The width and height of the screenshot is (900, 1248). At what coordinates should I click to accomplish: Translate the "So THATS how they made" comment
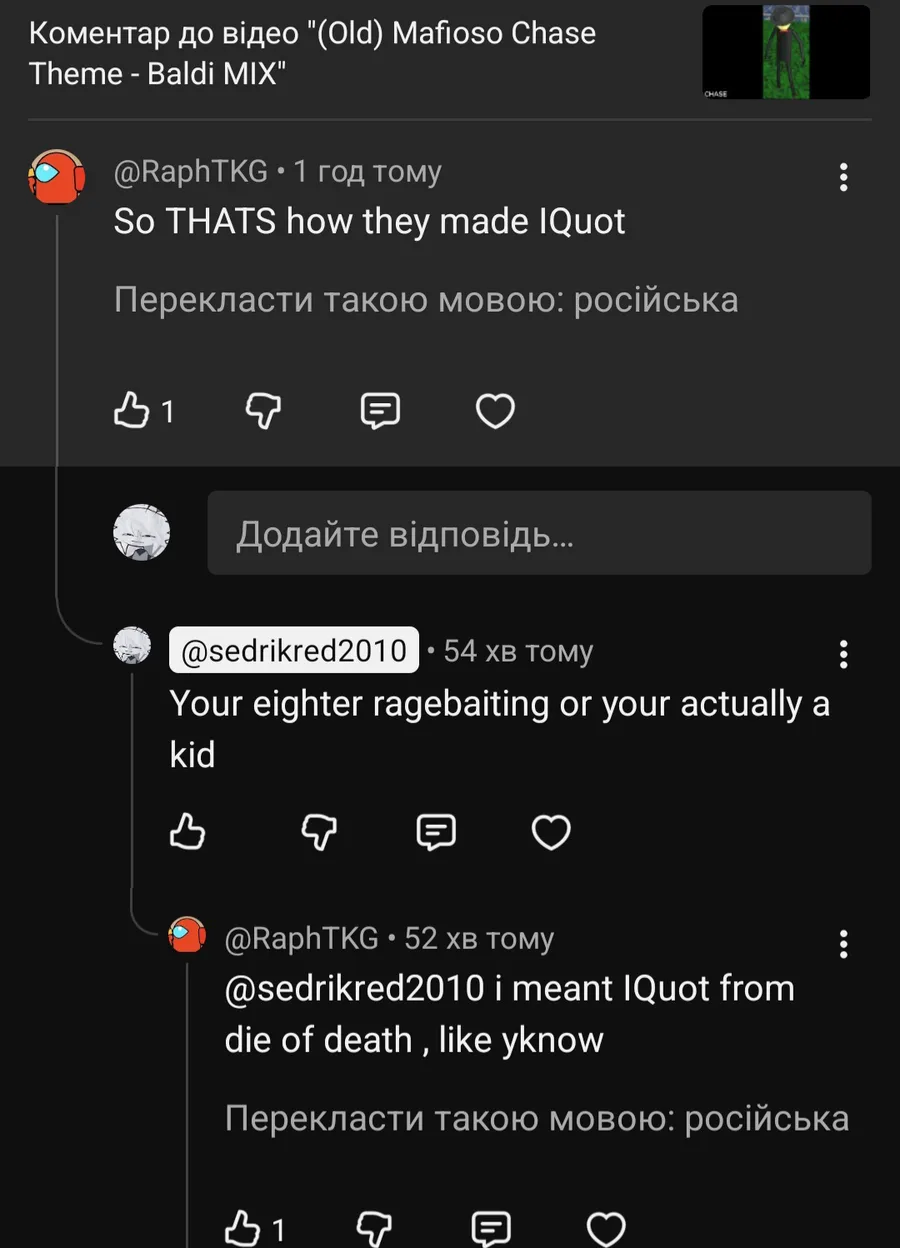click(426, 300)
